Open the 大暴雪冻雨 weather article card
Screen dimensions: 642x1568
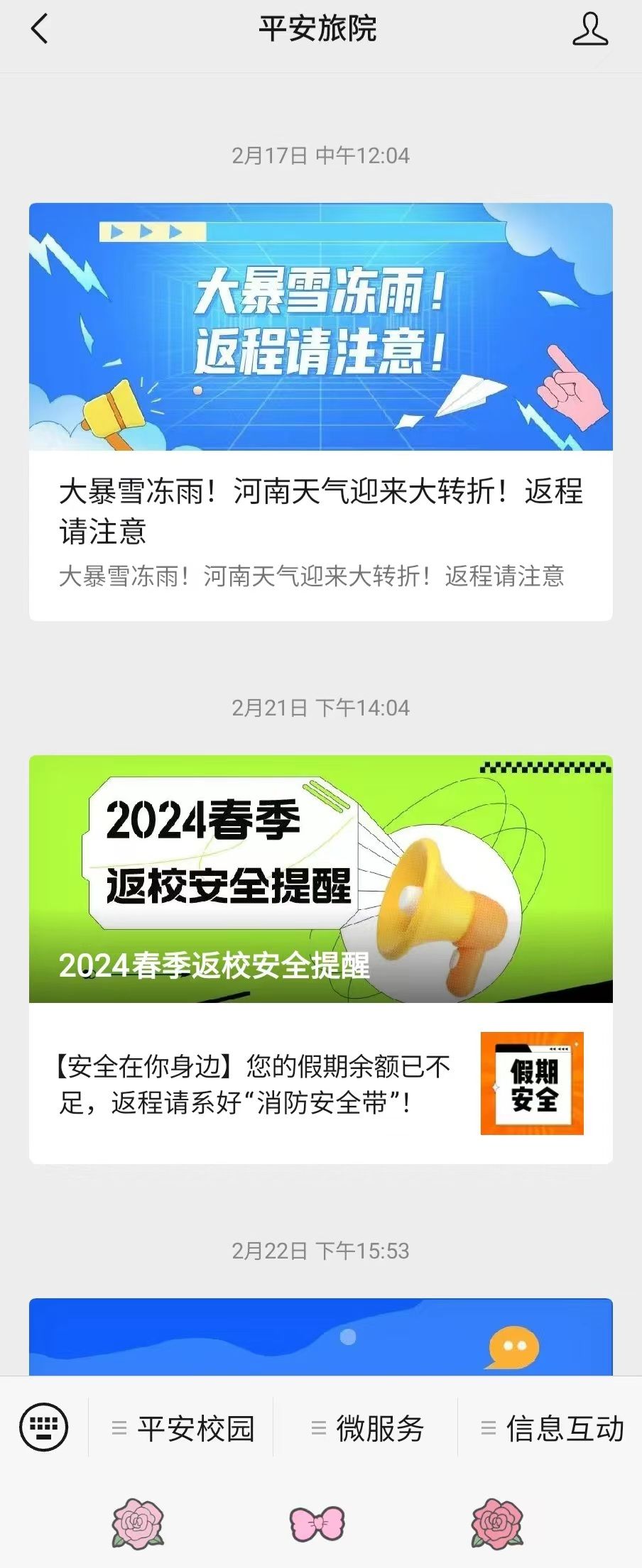pyautogui.click(x=320, y=412)
